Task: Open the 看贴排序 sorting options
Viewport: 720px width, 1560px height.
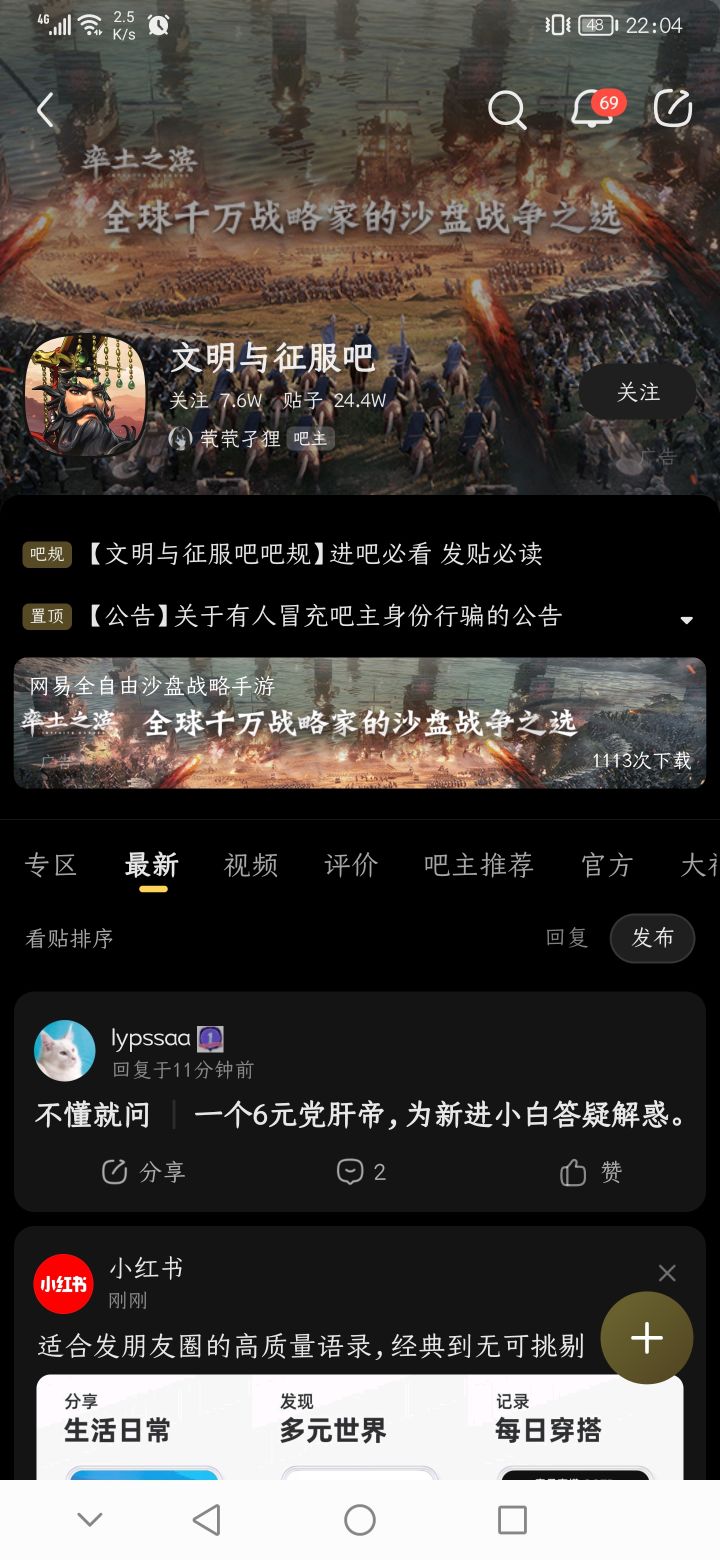Action: coord(68,938)
